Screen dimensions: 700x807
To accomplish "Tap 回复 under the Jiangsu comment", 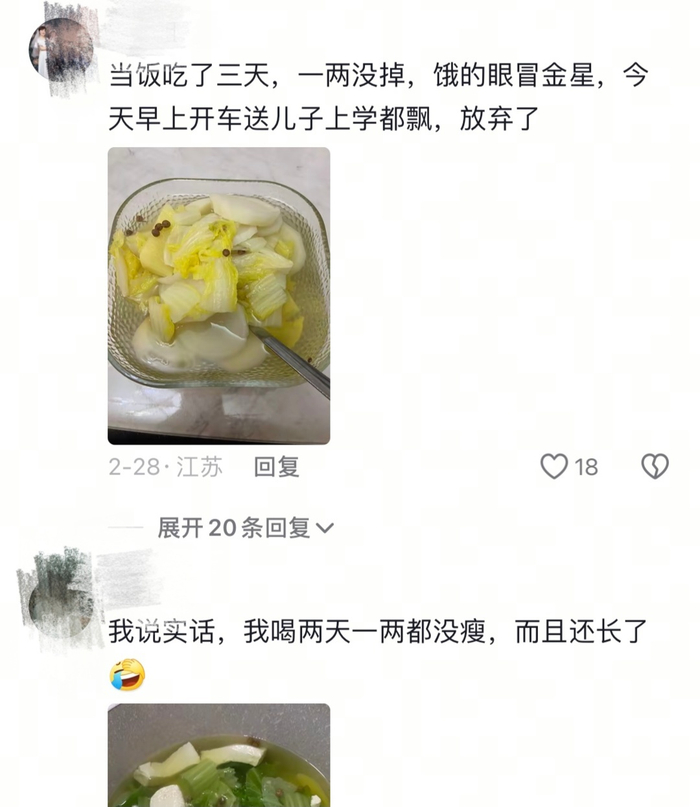I will 277,467.
